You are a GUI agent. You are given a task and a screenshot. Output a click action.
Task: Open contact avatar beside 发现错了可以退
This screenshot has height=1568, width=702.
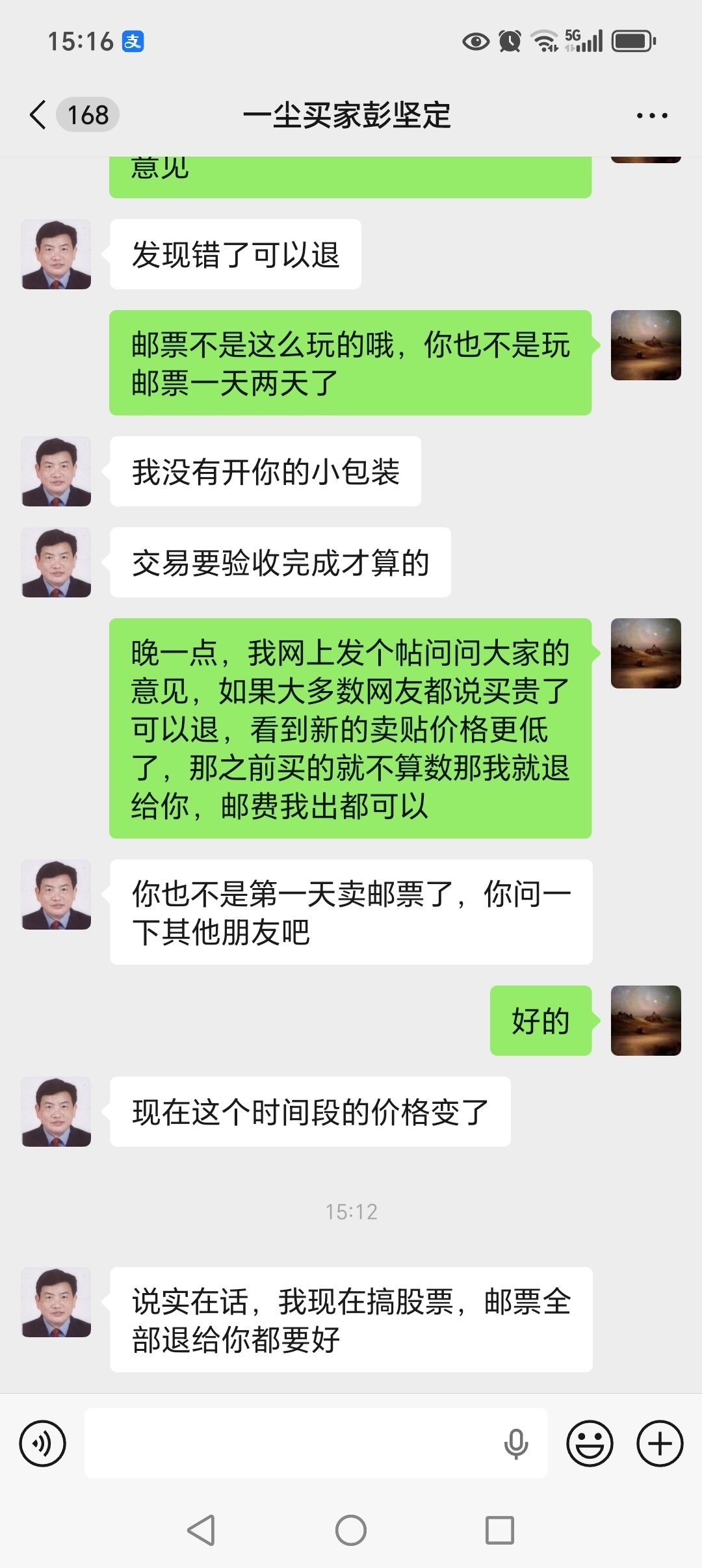pos(57,254)
